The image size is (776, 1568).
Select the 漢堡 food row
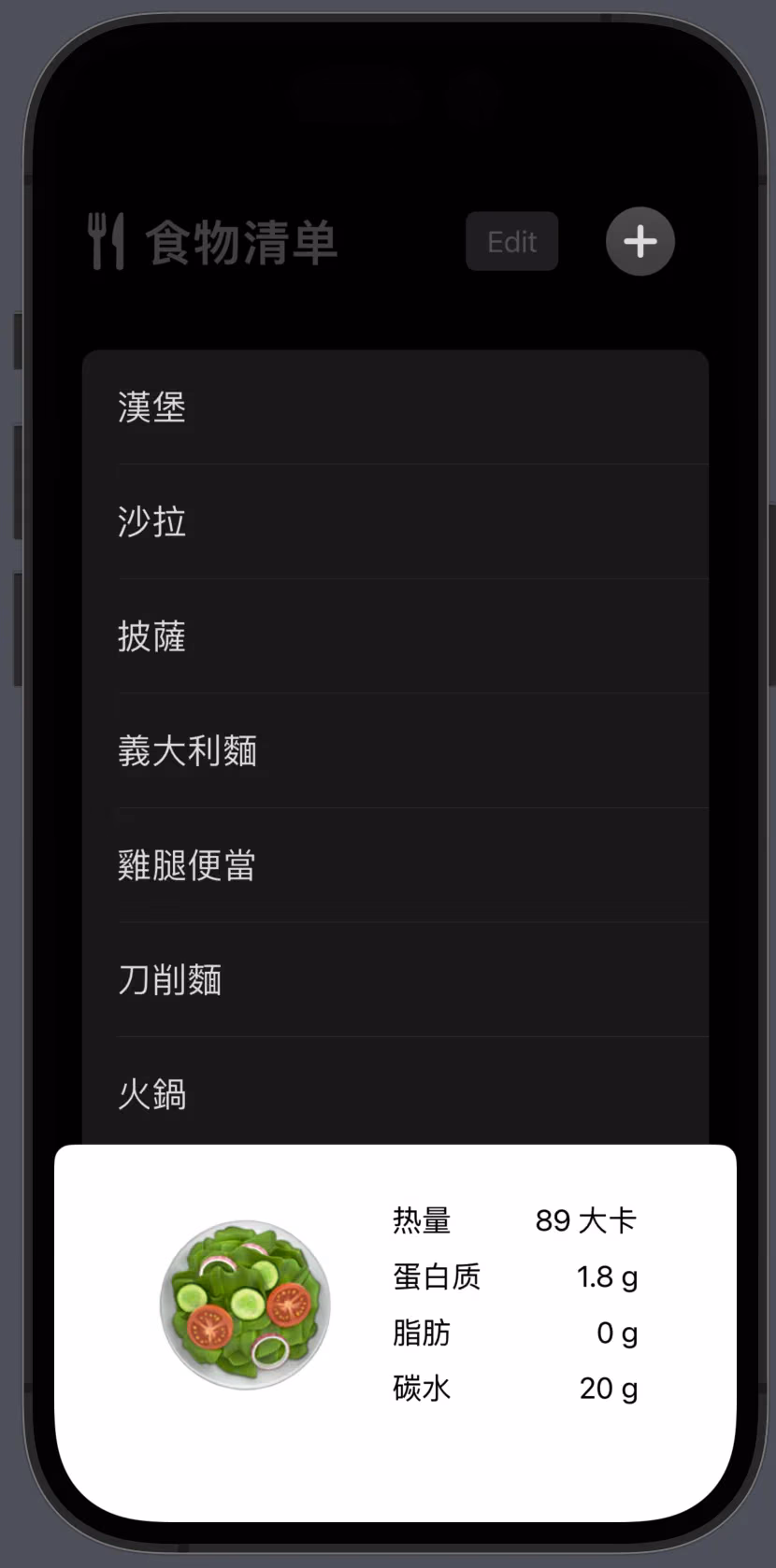pyautogui.click(x=395, y=407)
